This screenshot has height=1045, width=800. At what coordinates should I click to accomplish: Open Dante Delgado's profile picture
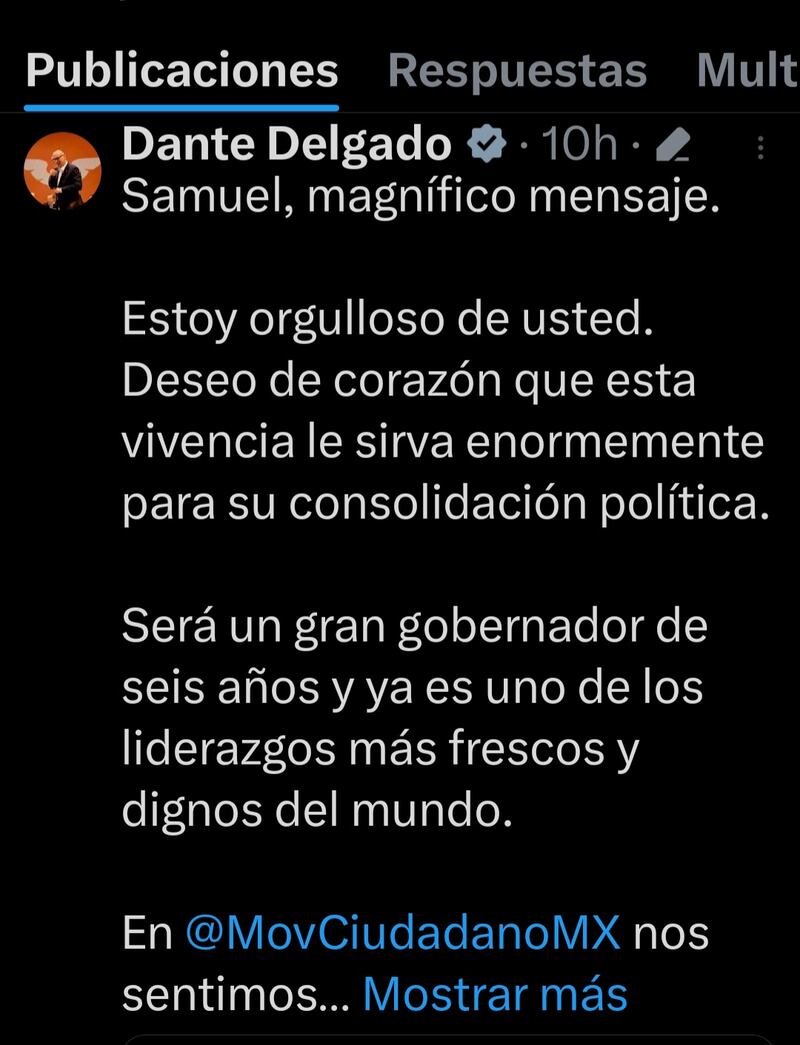63,170
